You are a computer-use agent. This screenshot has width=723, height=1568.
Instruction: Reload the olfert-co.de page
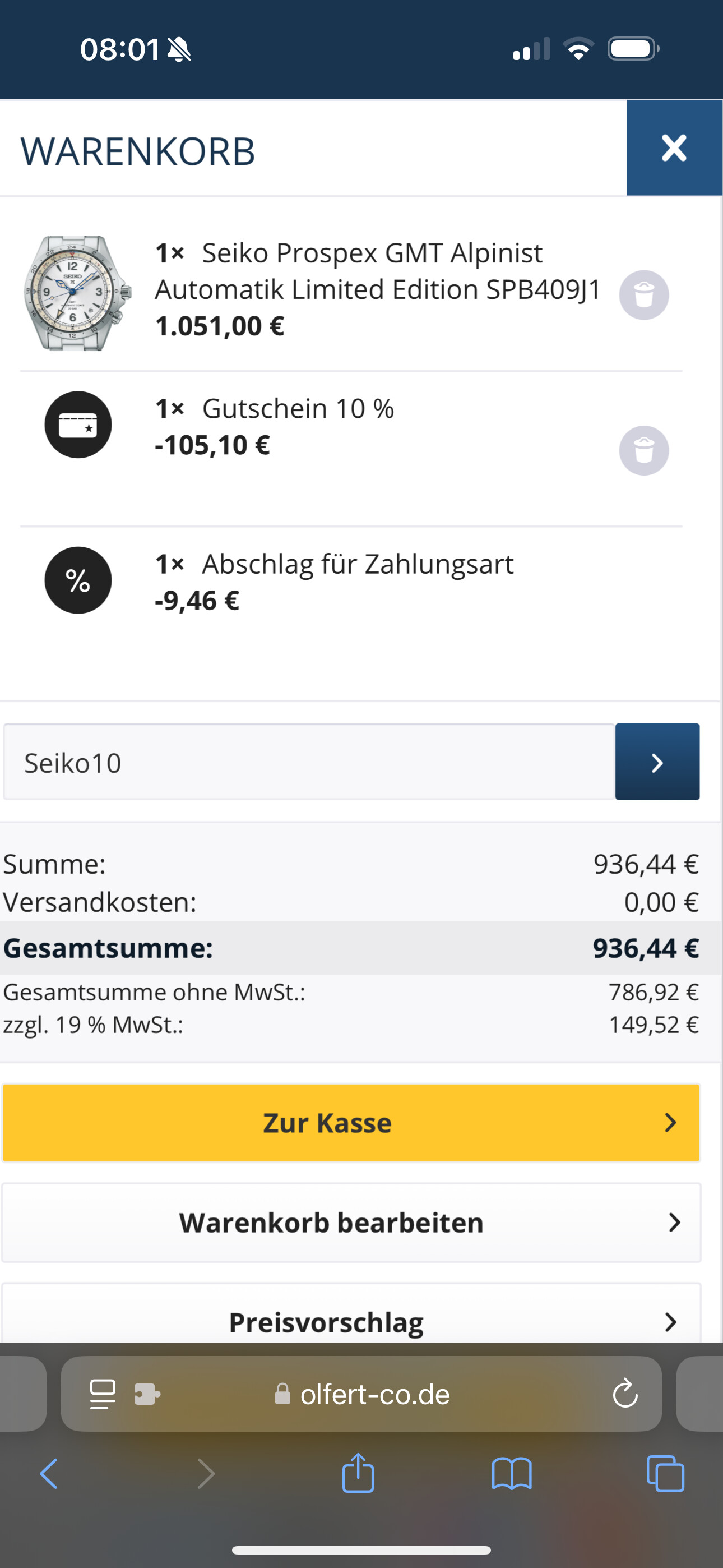click(625, 1393)
